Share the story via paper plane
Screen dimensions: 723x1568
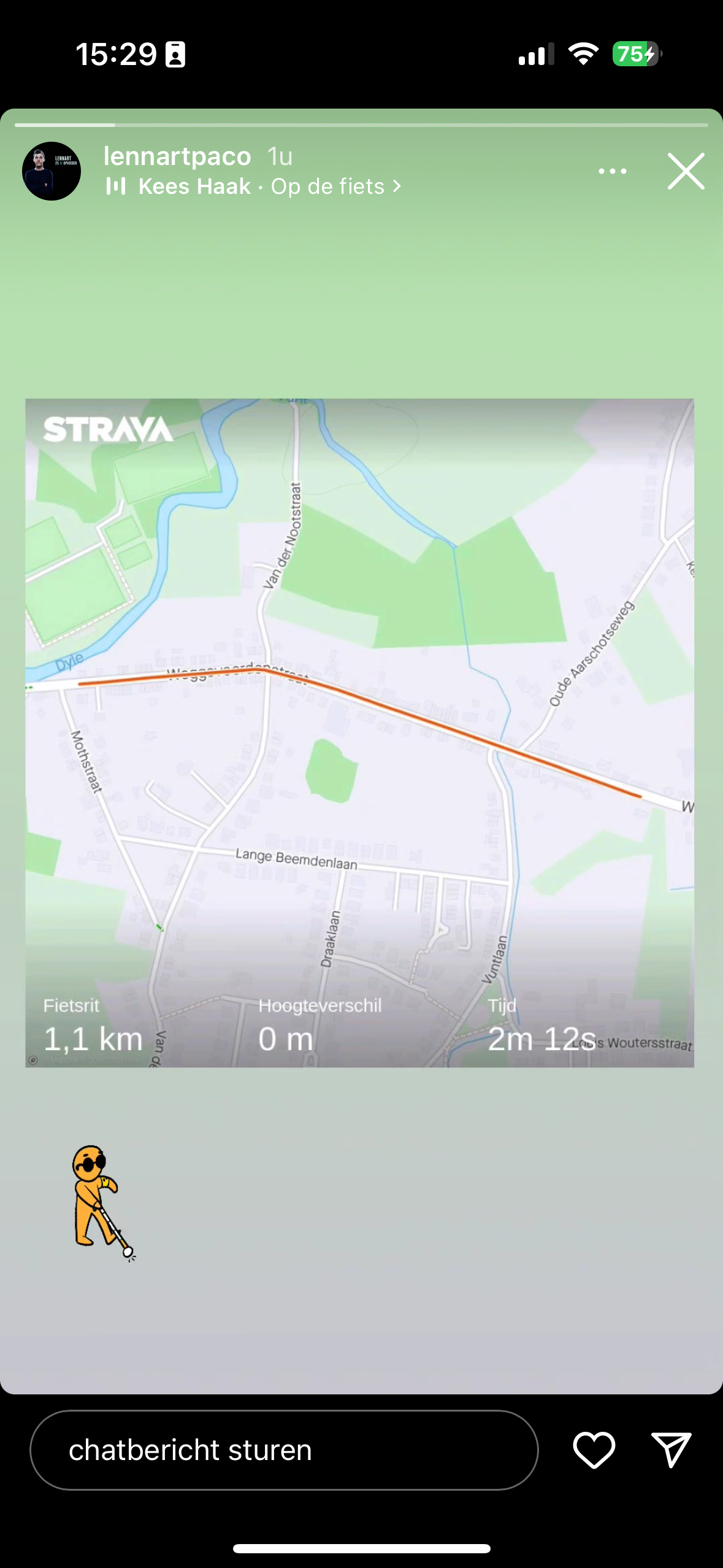point(671,1450)
